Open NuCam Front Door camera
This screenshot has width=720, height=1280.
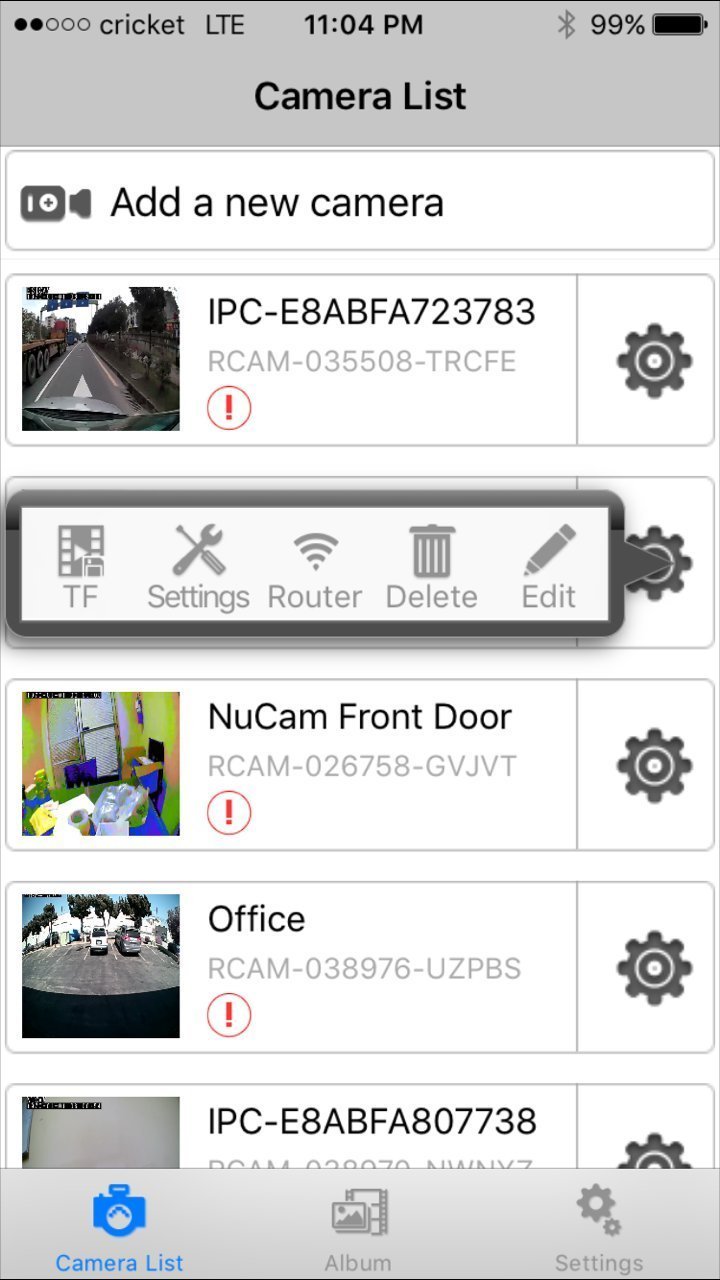[292, 765]
